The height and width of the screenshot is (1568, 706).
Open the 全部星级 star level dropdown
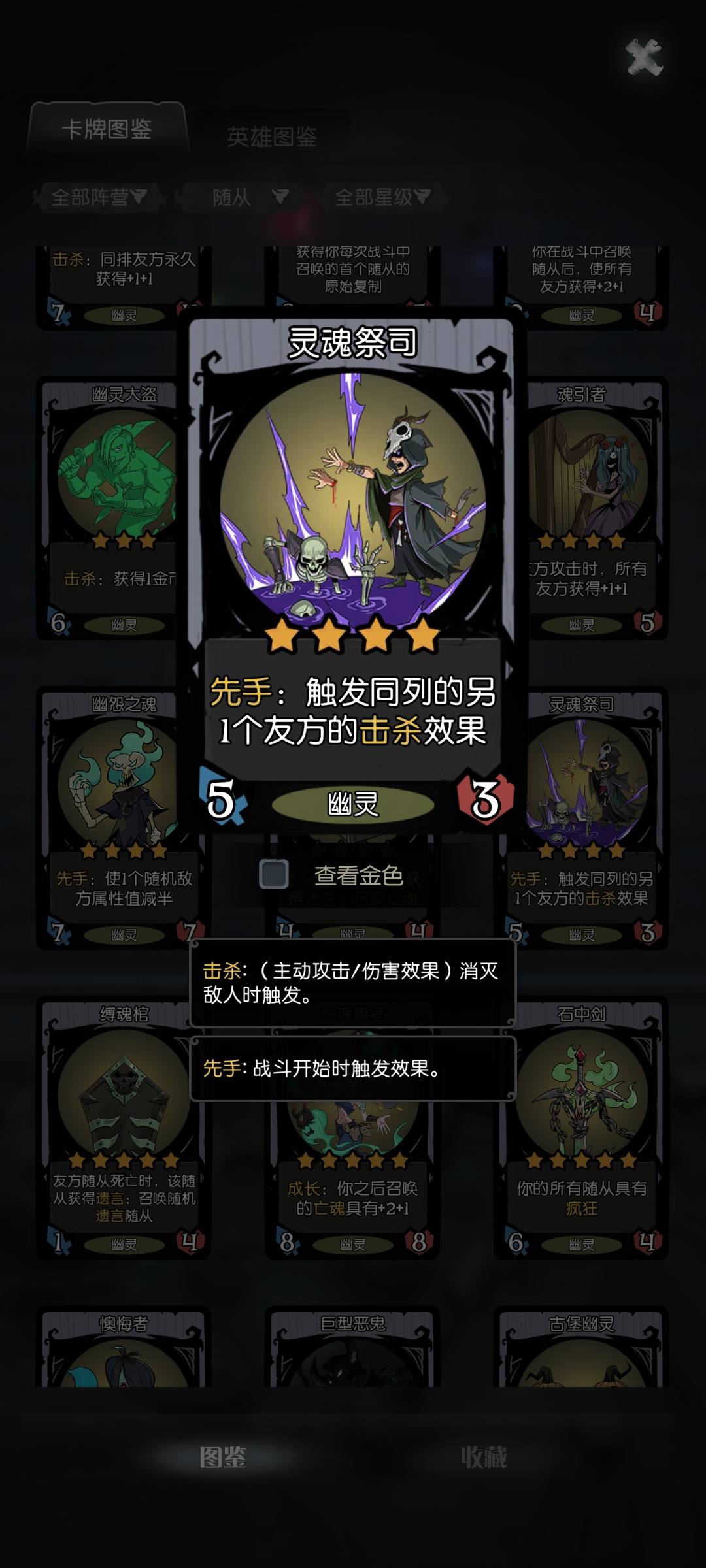tap(382, 197)
